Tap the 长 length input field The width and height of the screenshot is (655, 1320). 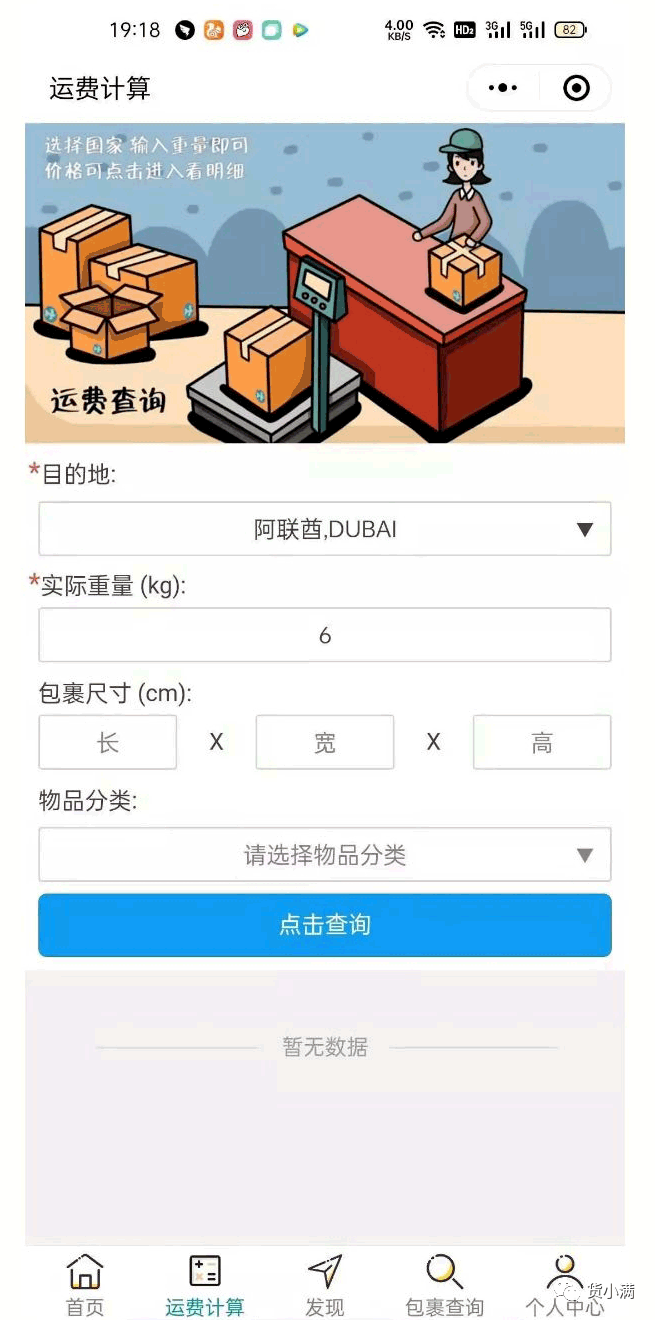(108, 742)
